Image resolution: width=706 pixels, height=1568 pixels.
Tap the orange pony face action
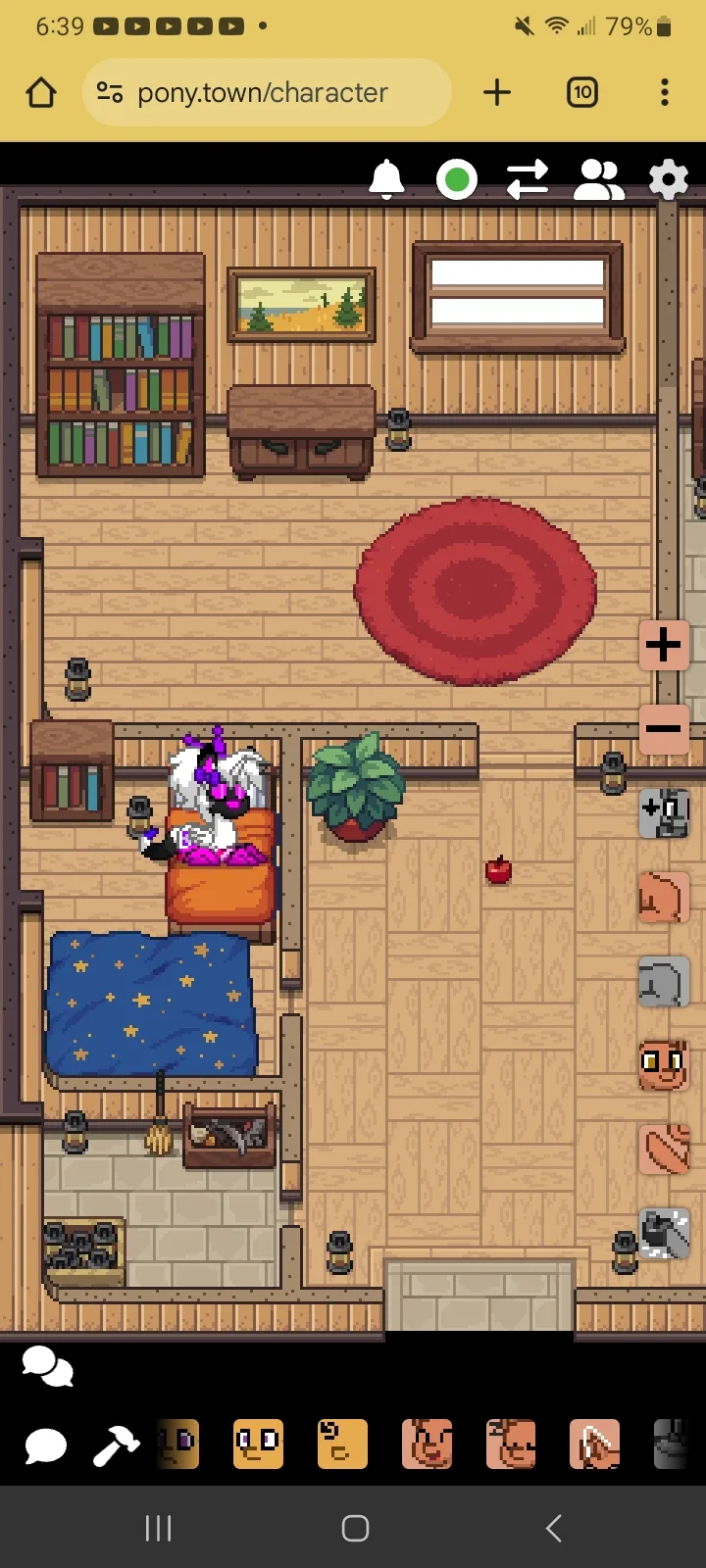(664, 1065)
